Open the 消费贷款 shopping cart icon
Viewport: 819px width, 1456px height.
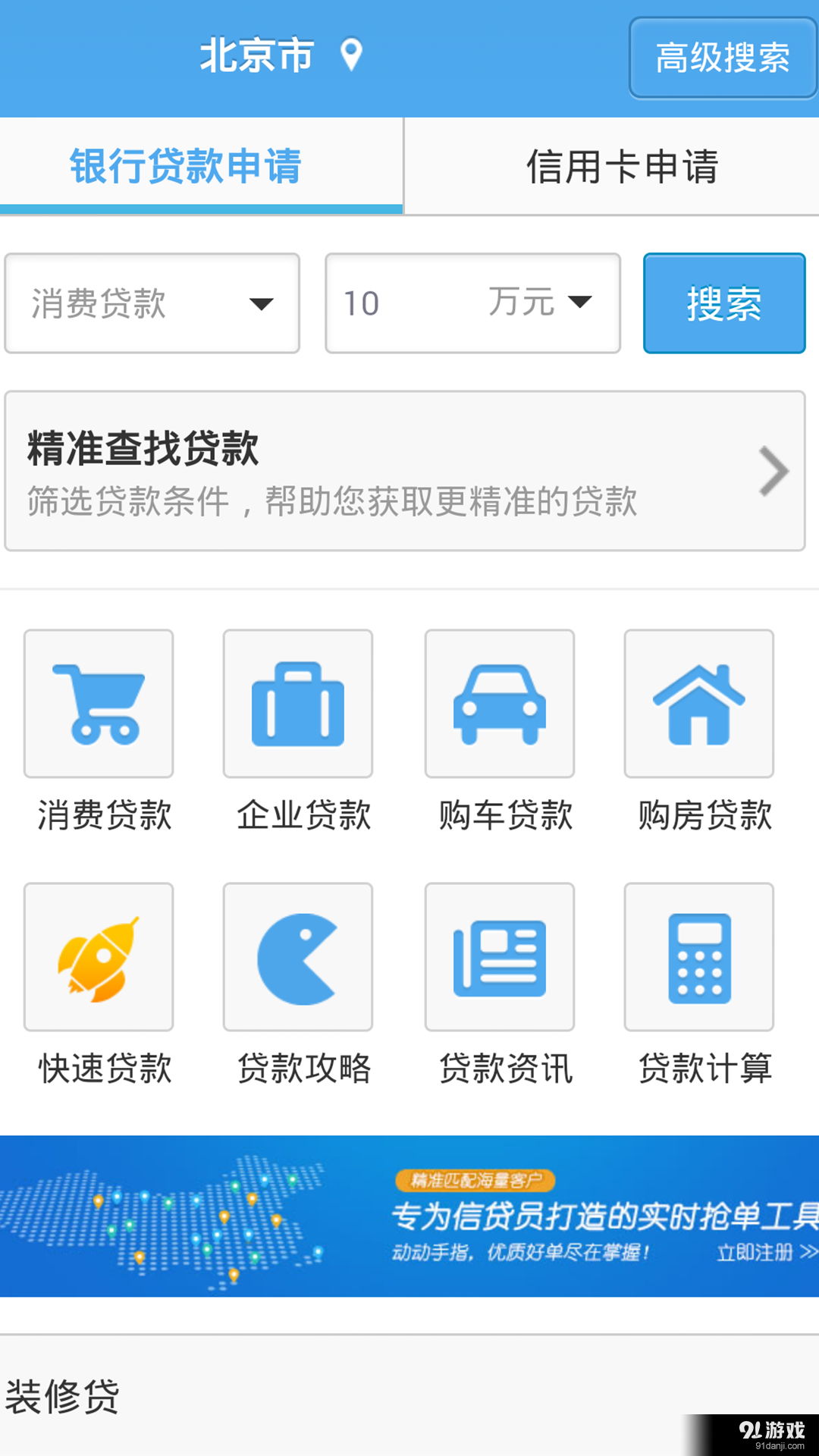coord(98,703)
